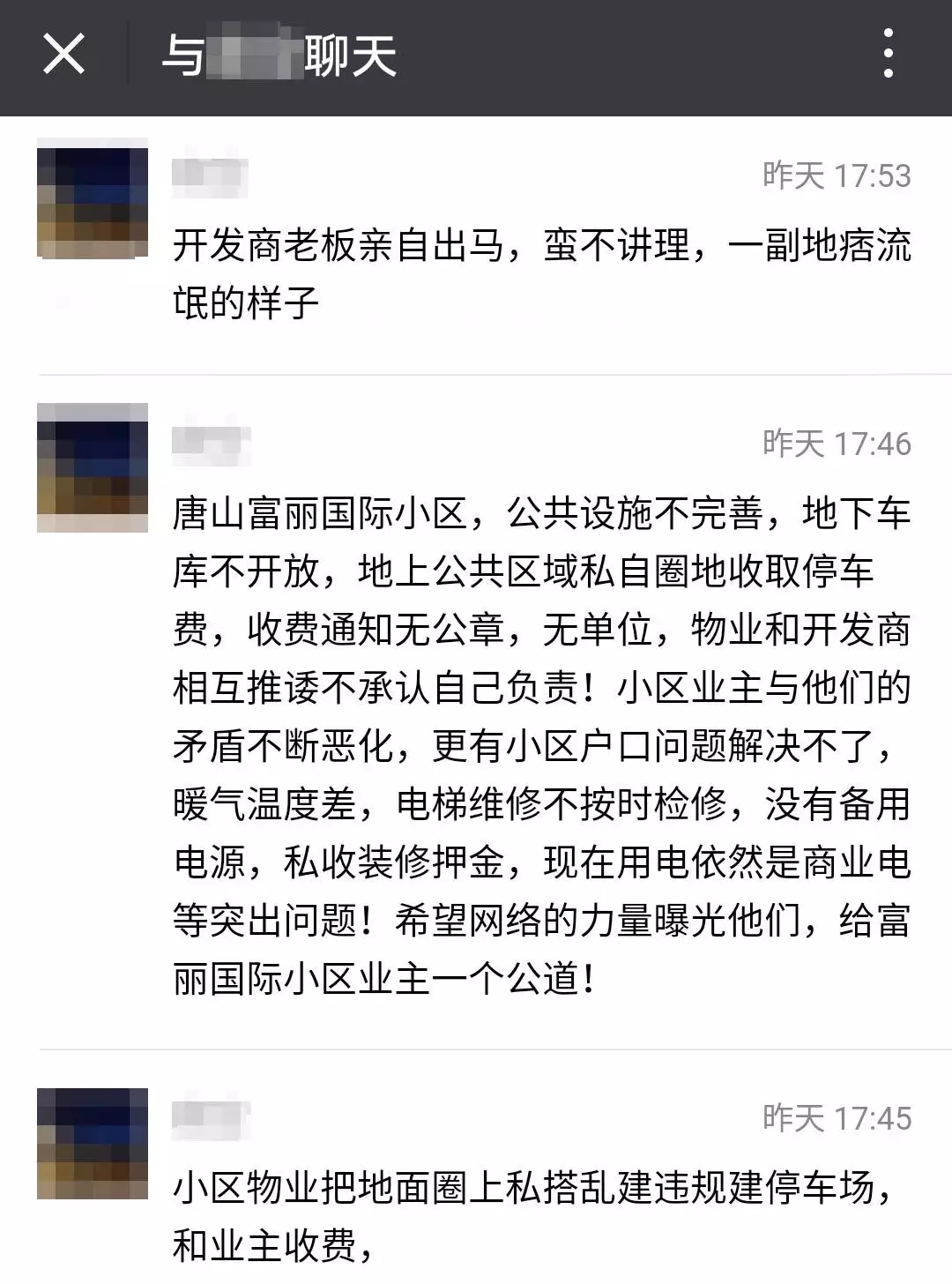Tap the avatar on the 17:45 message
The height and width of the screenshot is (1284, 952).
click(x=92, y=1144)
